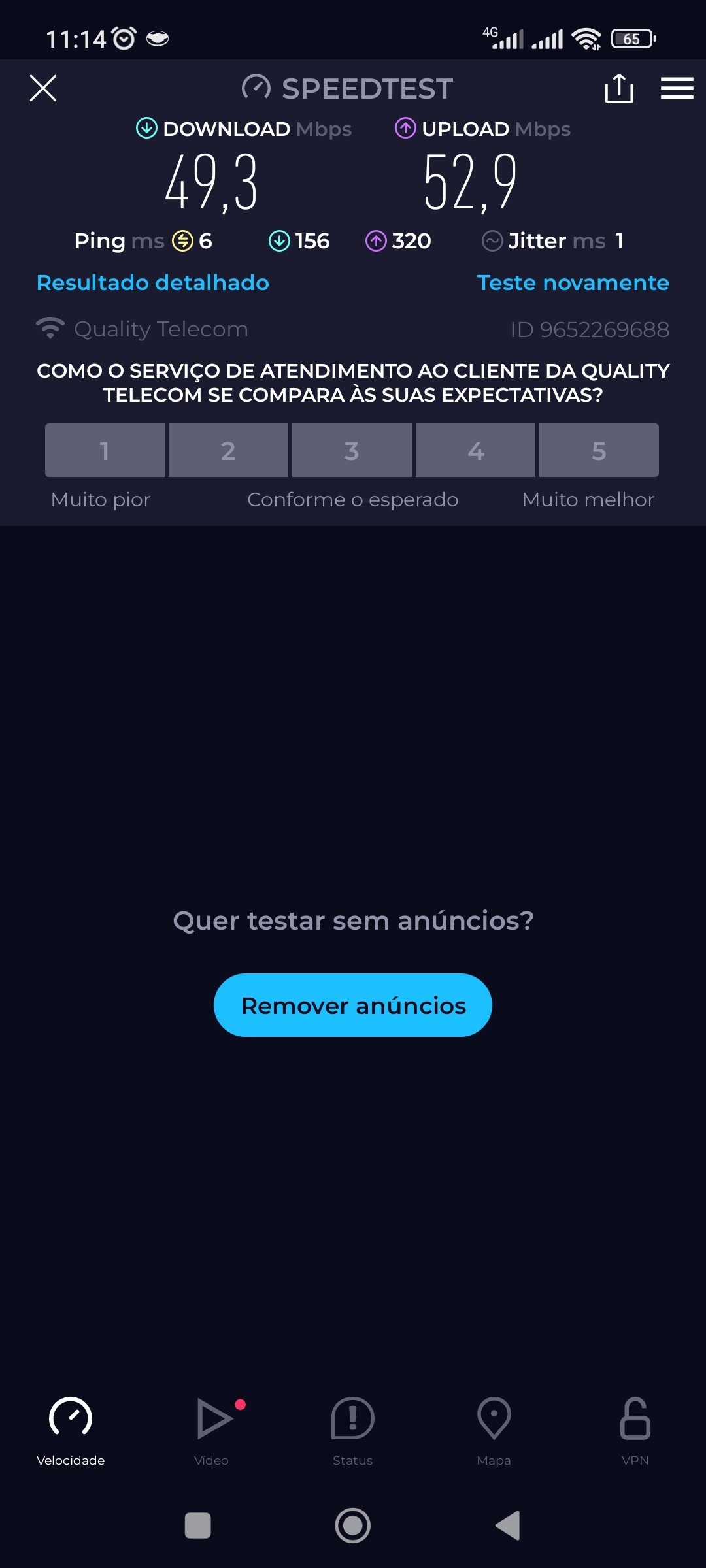Tap the Remover anúncios button

tap(353, 1005)
